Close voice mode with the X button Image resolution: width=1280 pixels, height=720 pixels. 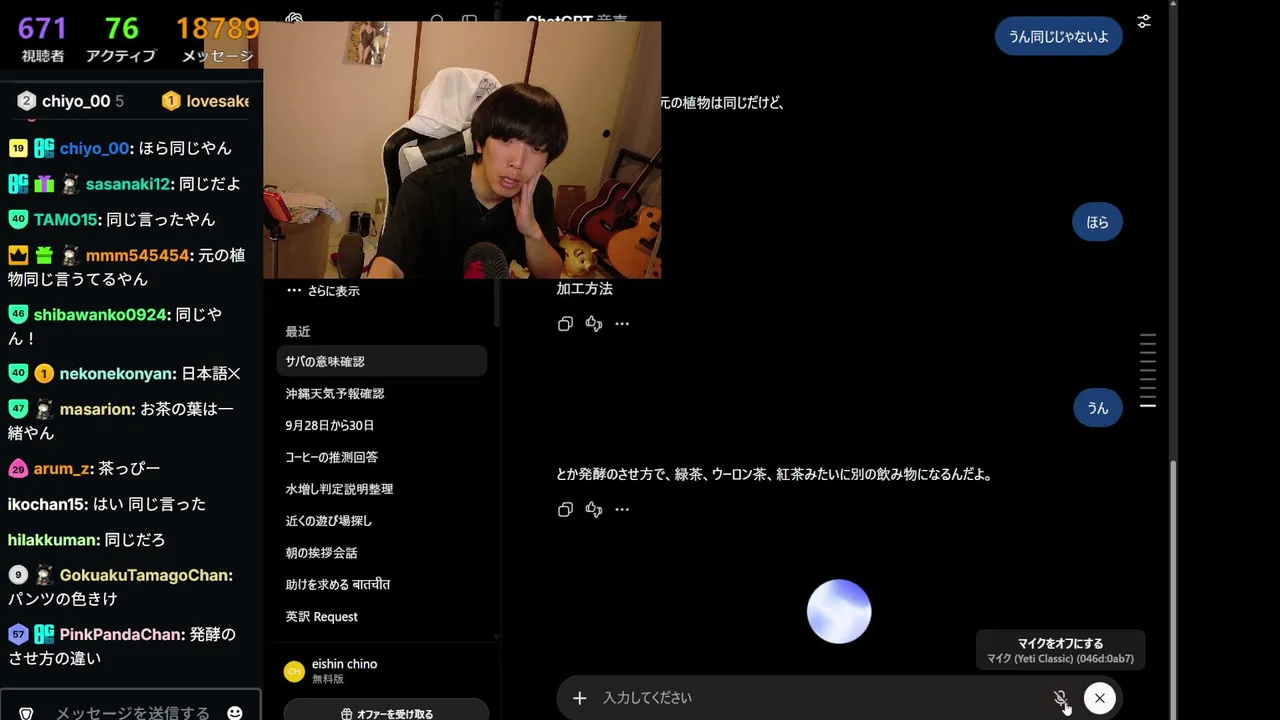(1099, 698)
